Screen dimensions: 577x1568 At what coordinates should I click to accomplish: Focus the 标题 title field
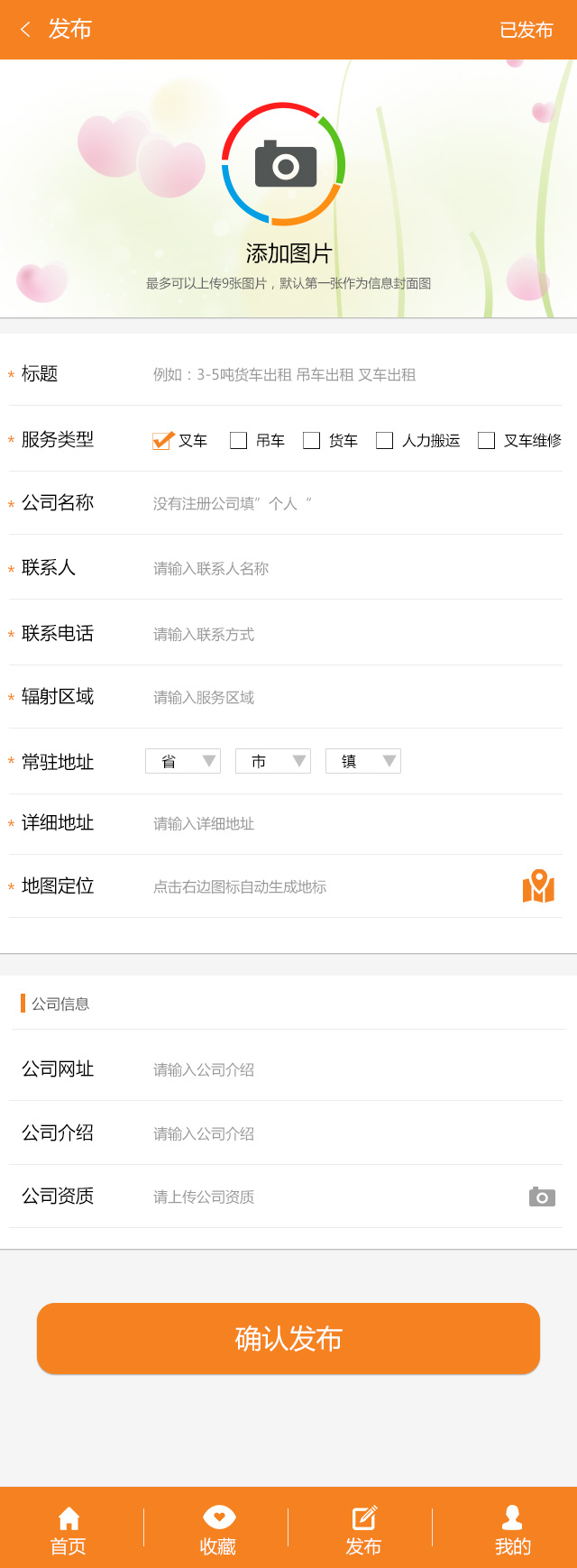(x=352, y=375)
